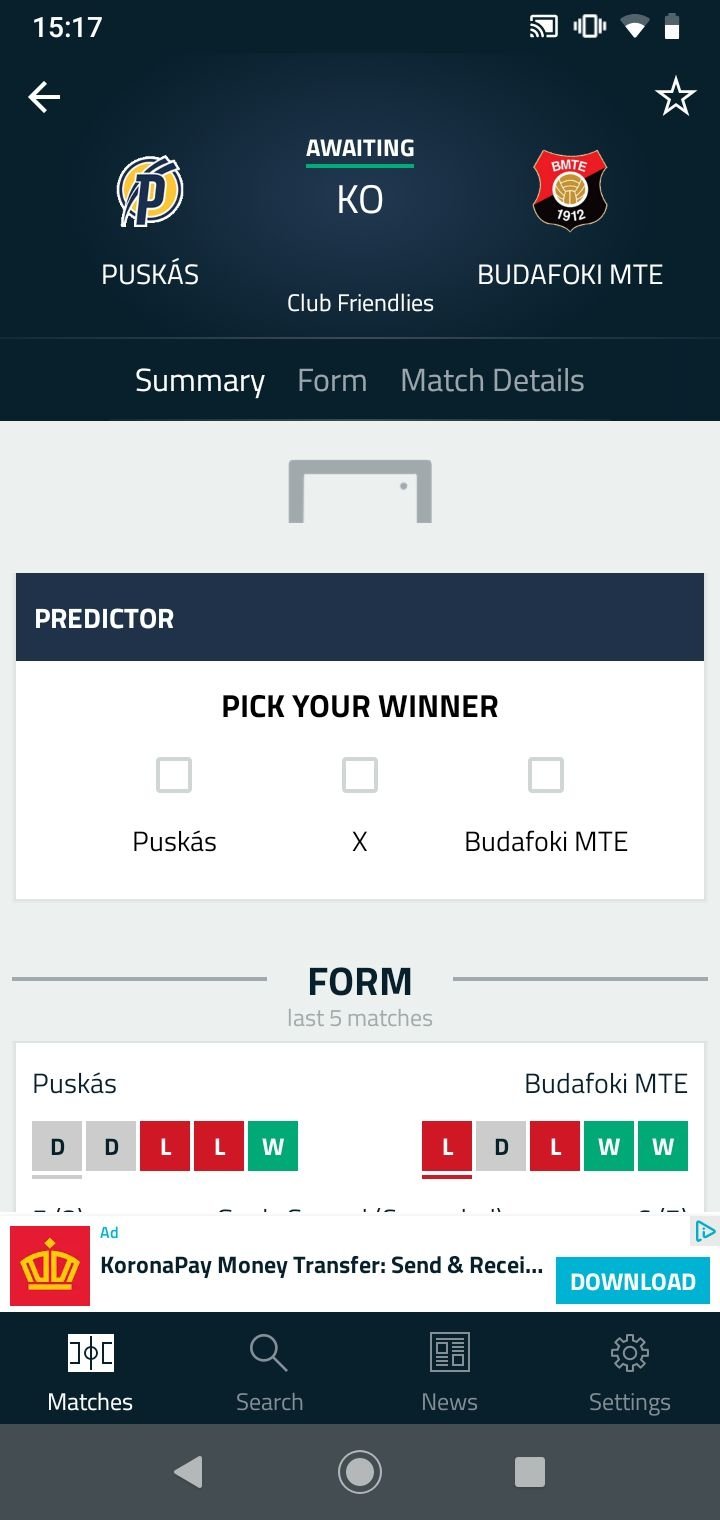720x1520 pixels.
Task: Pick Puskás as your winner
Action: click(174, 774)
